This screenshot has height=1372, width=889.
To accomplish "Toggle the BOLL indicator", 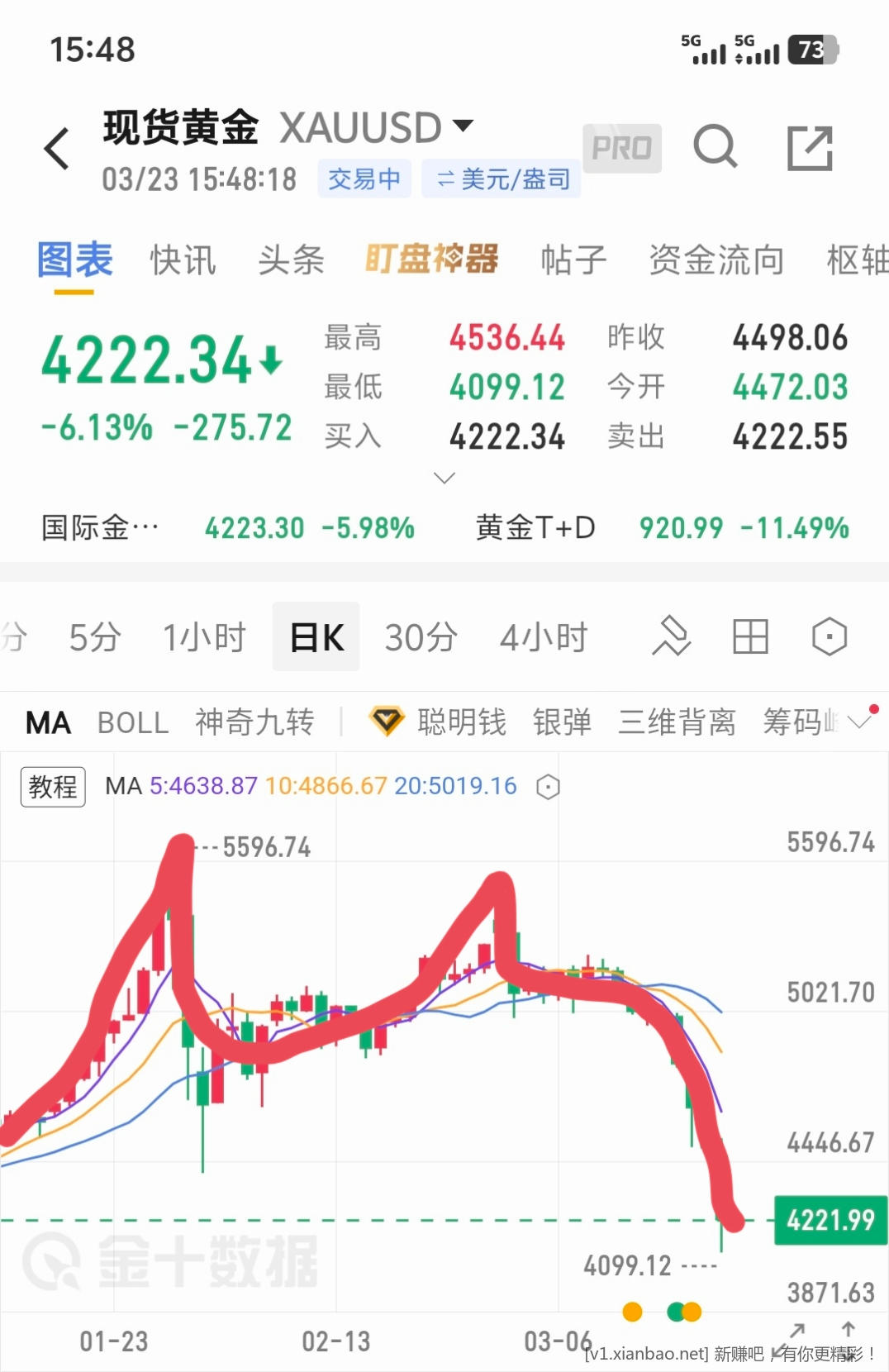I will pos(133,722).
